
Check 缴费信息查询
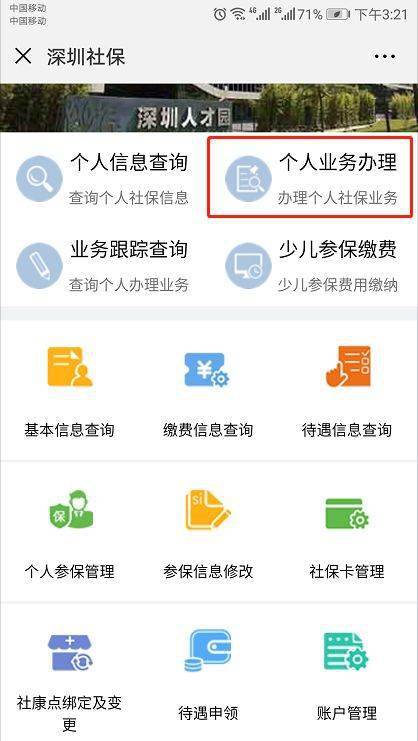pyautogui.click(x=208, y=391)
